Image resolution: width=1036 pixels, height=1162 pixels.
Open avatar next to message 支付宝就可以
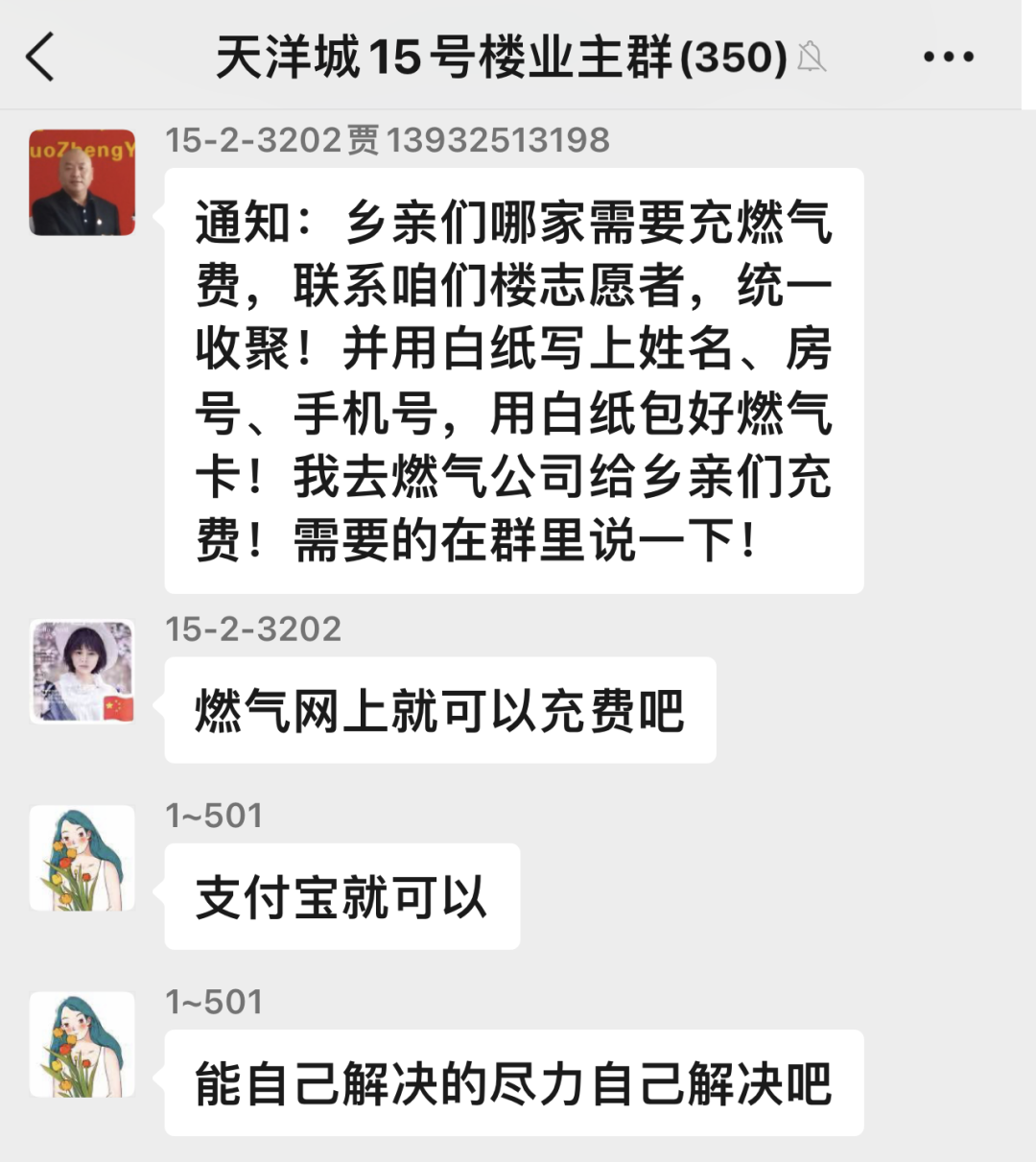click(82, 858)
